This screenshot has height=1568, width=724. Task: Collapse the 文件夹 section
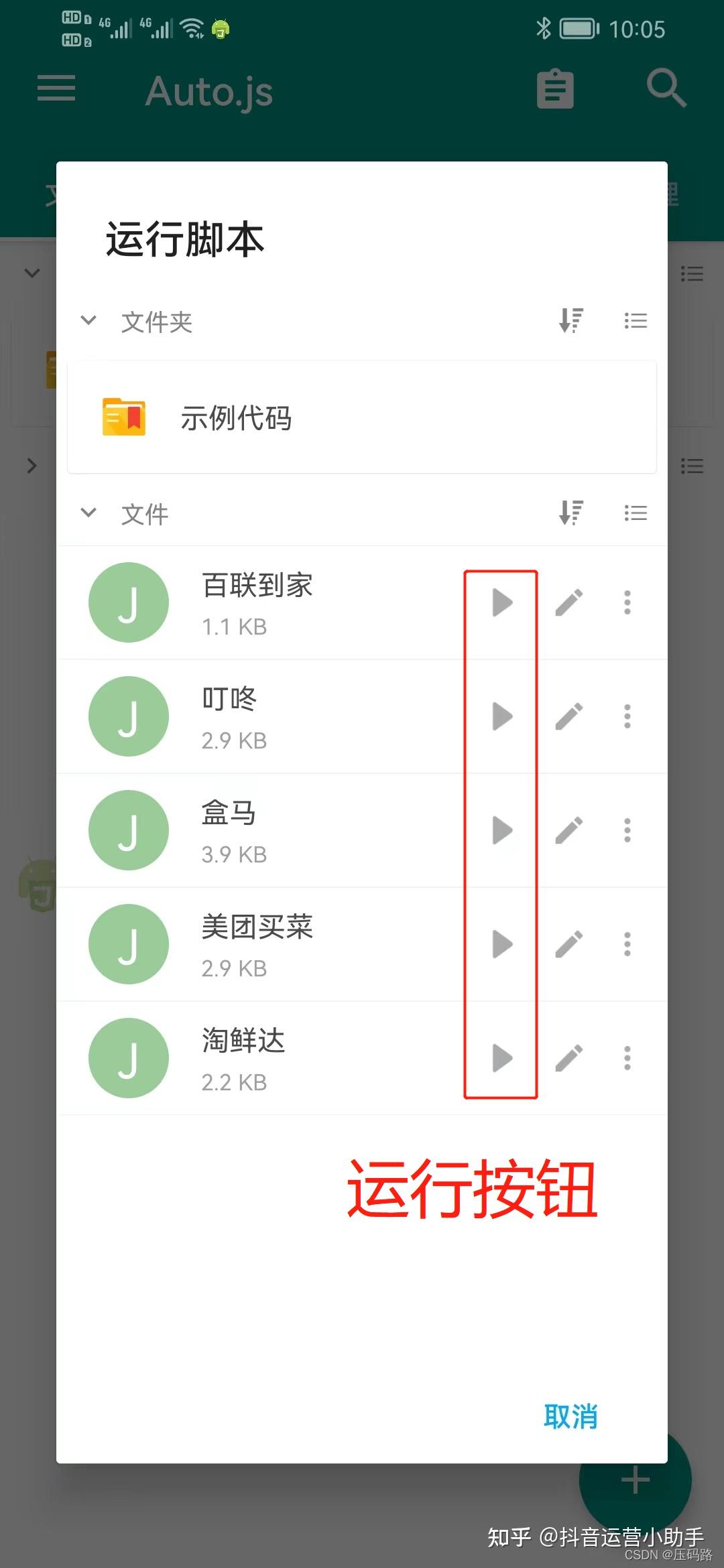point(88,320)
